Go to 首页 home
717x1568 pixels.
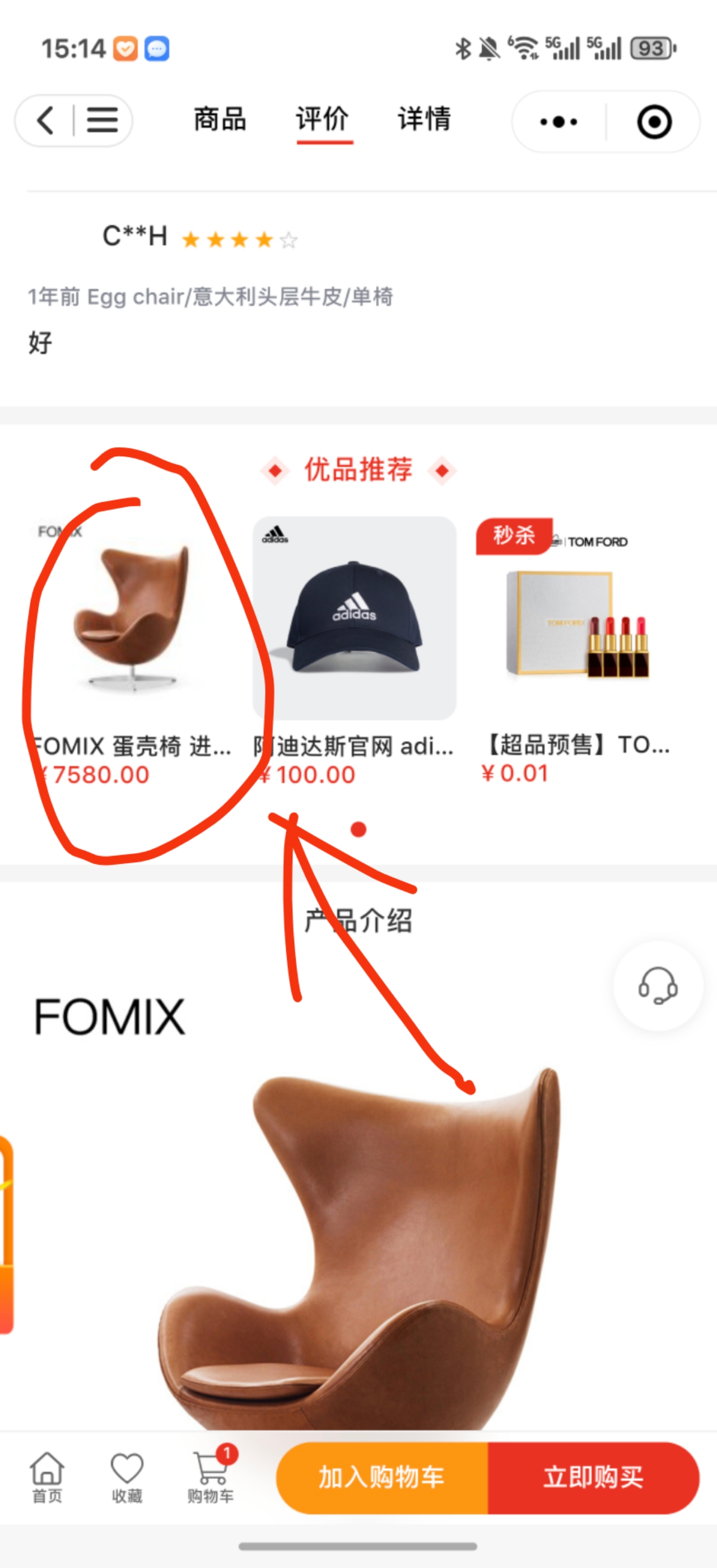pyautogui.click(x=47, y=1476)
